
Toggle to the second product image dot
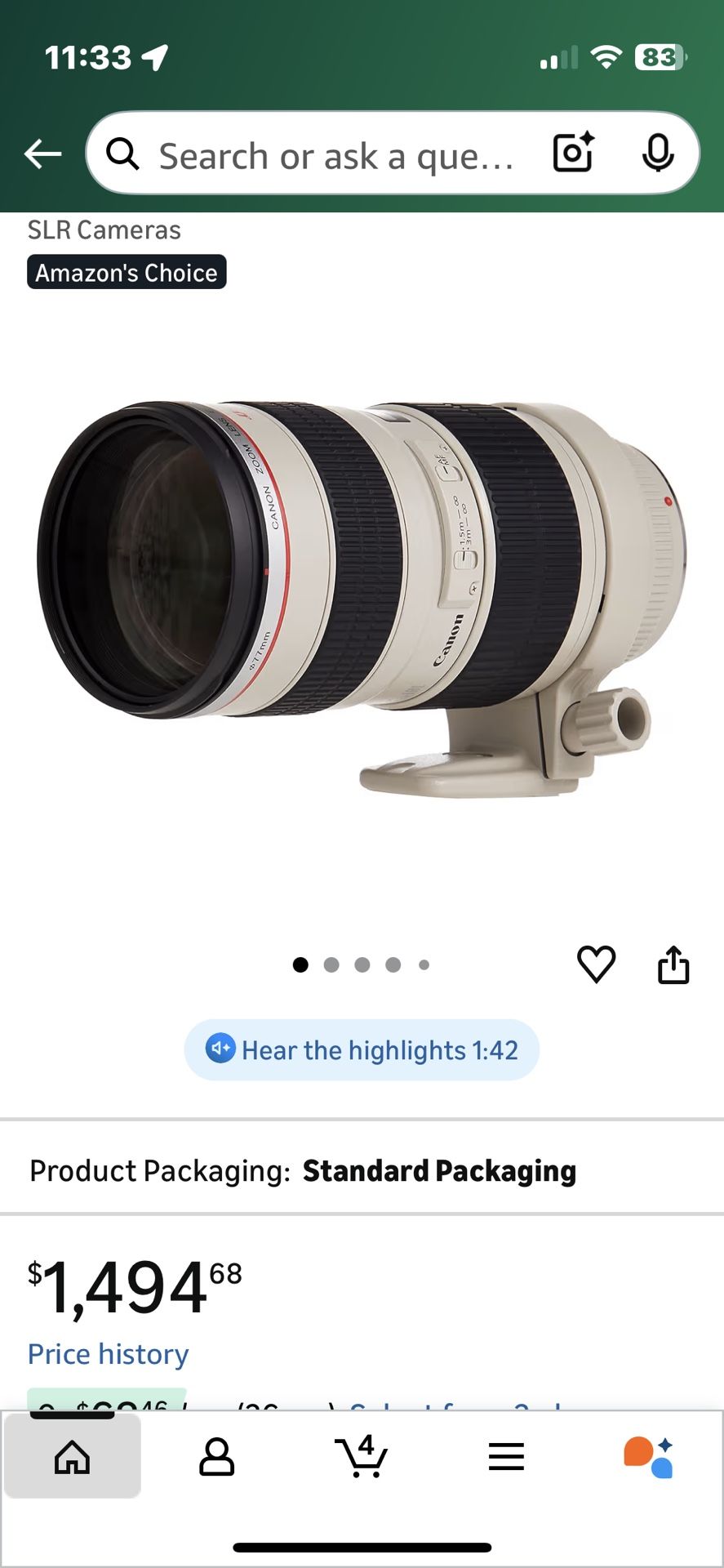click(x=331, y=964)
